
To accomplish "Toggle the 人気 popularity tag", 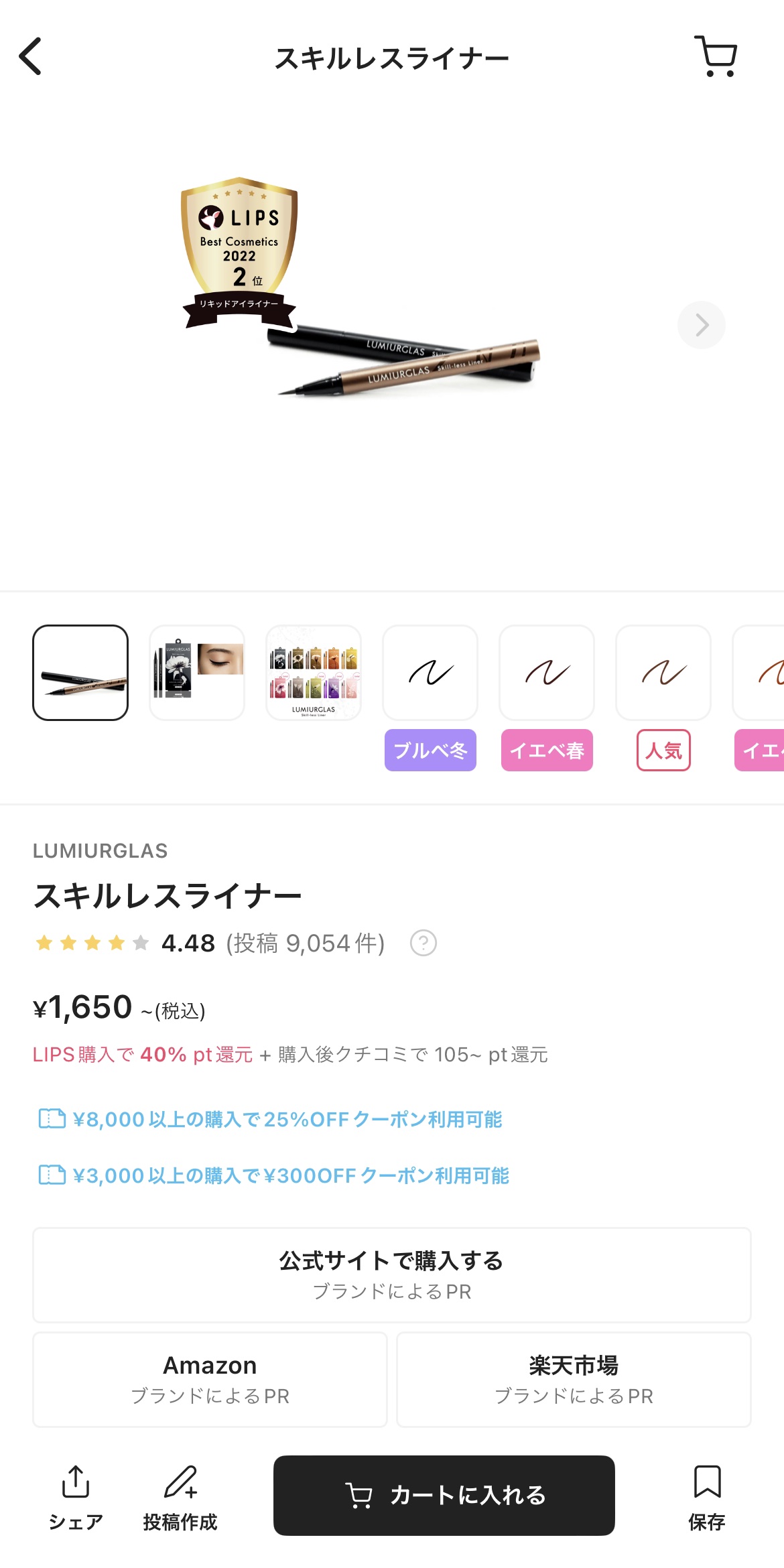I will click(x=663, y=750).
